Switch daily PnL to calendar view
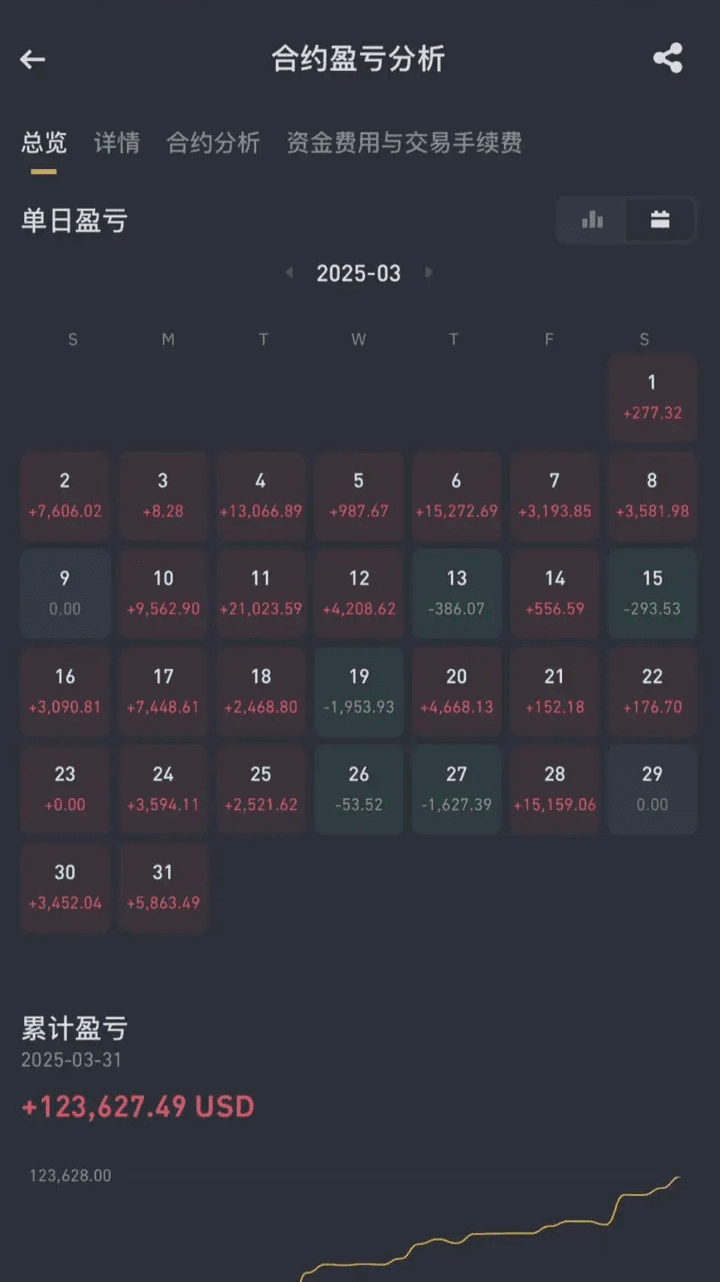Screen dimensions: 720x1282 click(660, 220)
